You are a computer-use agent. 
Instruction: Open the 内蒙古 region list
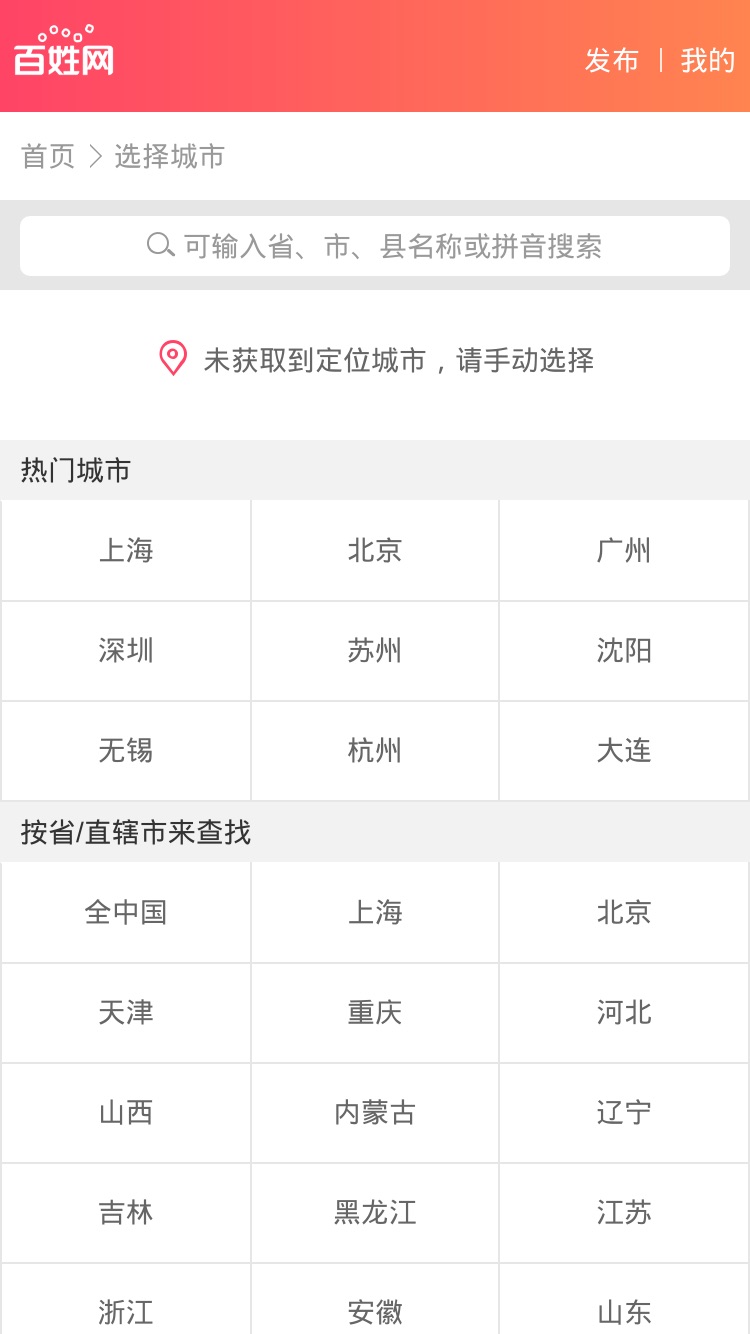tap(375, 1113)
